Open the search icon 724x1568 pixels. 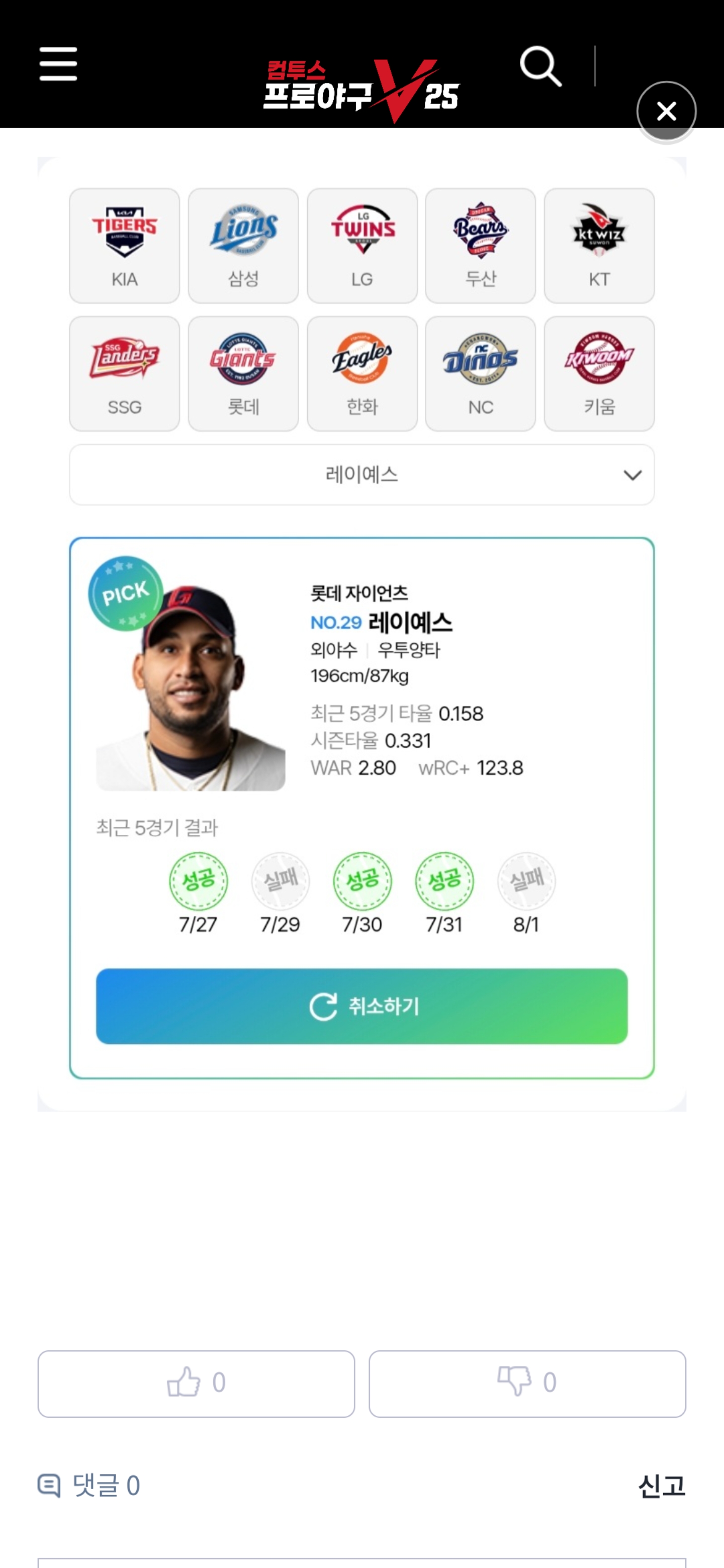[x=540, y=66]
